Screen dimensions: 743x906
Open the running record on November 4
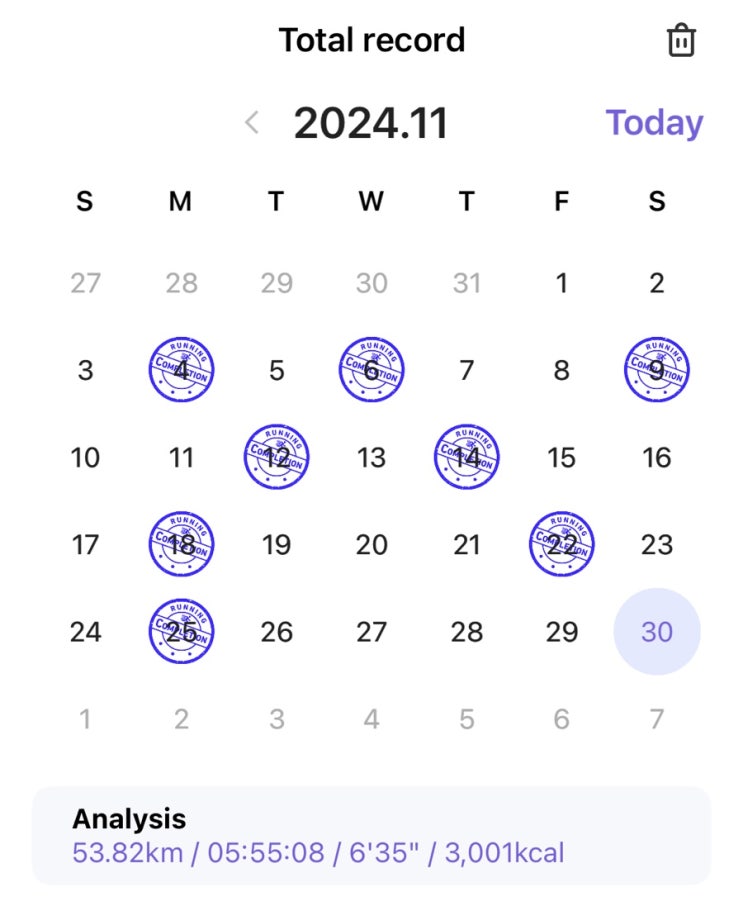[181, 370]
